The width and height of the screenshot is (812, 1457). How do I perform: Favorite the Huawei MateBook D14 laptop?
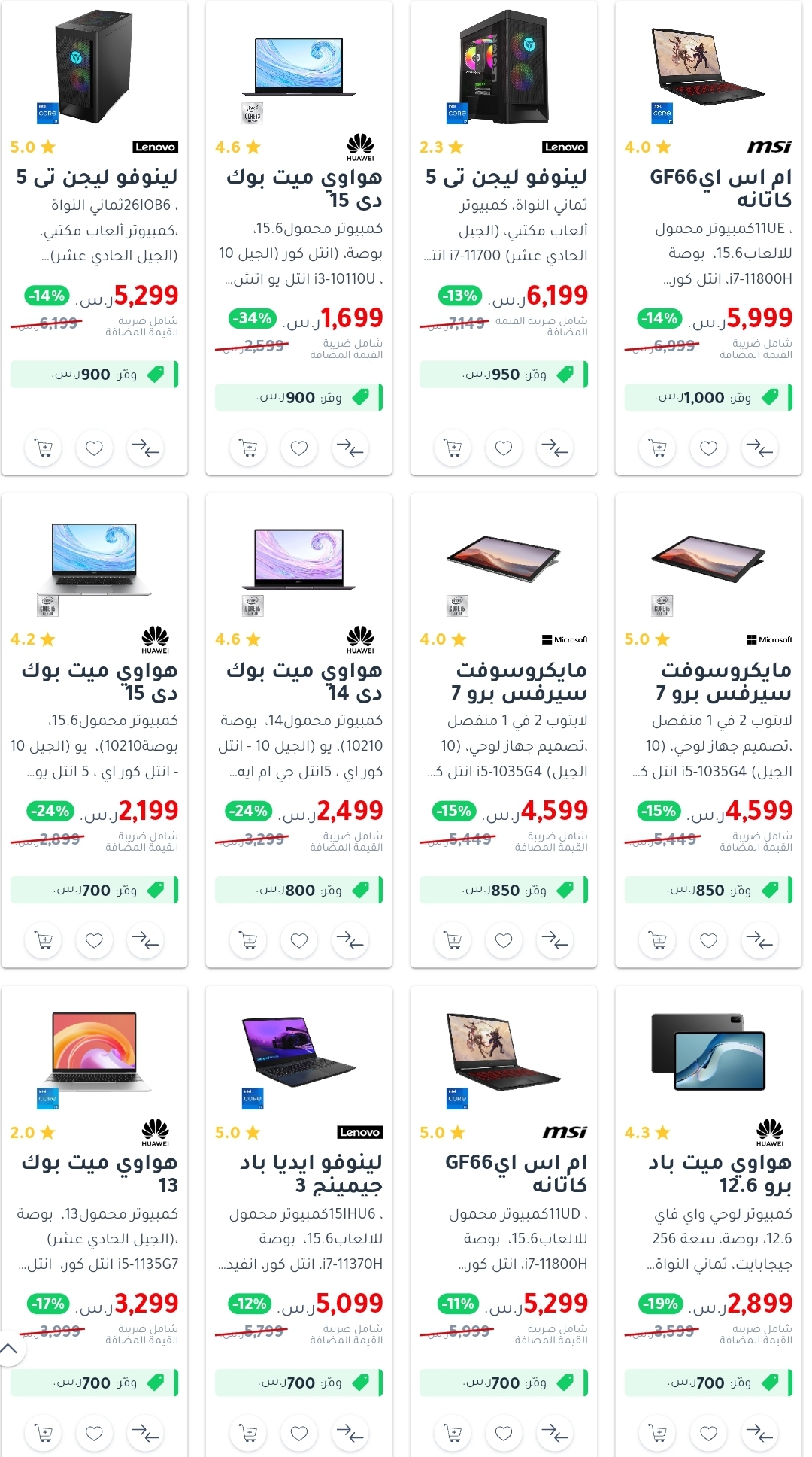point(299,940)
